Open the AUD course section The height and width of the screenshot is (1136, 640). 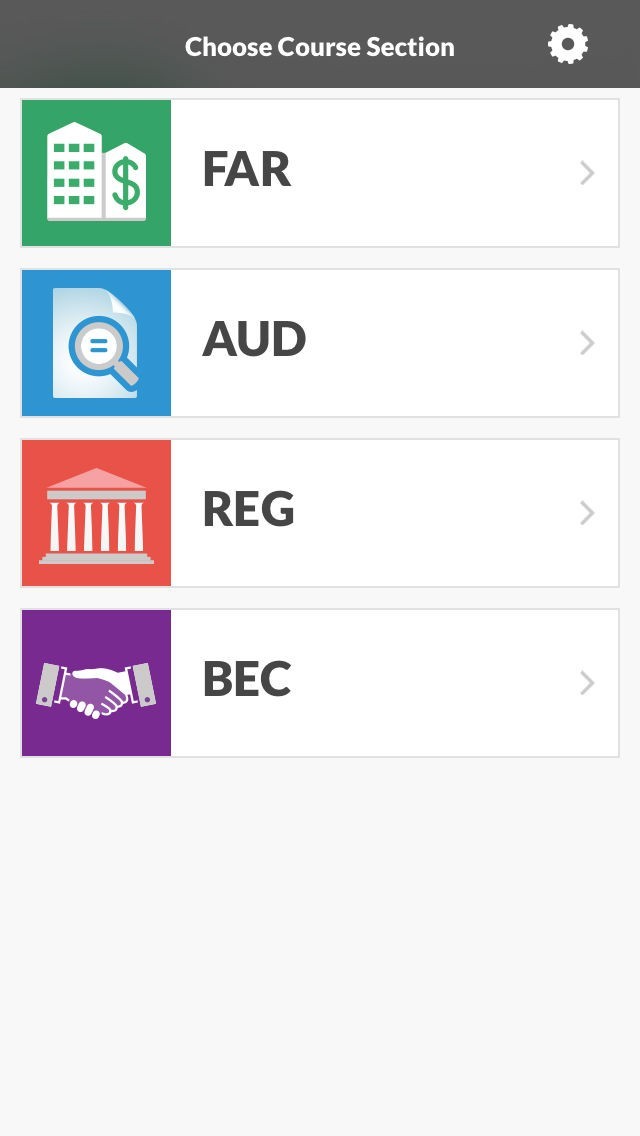tap(320, 342)
